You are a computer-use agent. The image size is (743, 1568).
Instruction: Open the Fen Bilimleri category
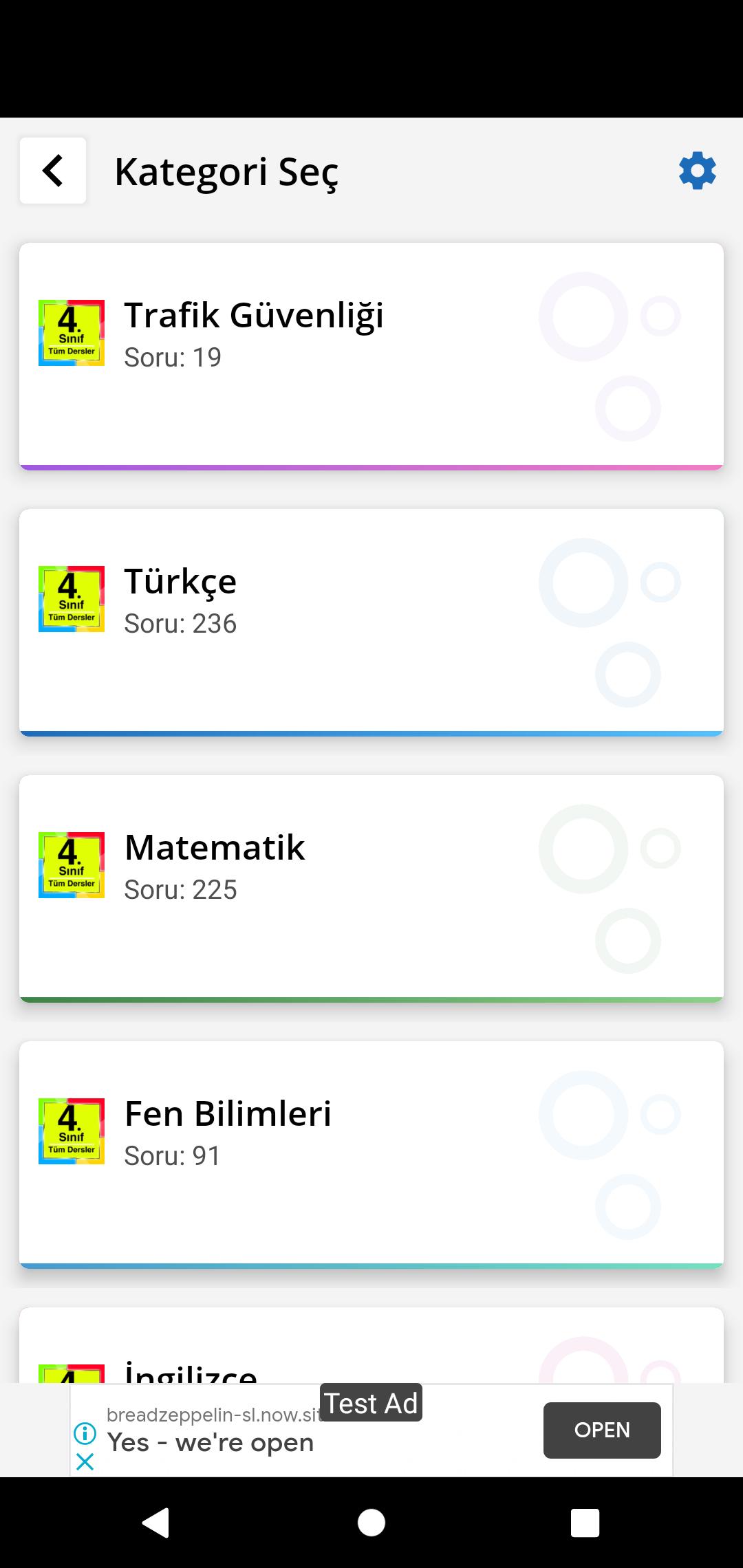point(371,1154)
